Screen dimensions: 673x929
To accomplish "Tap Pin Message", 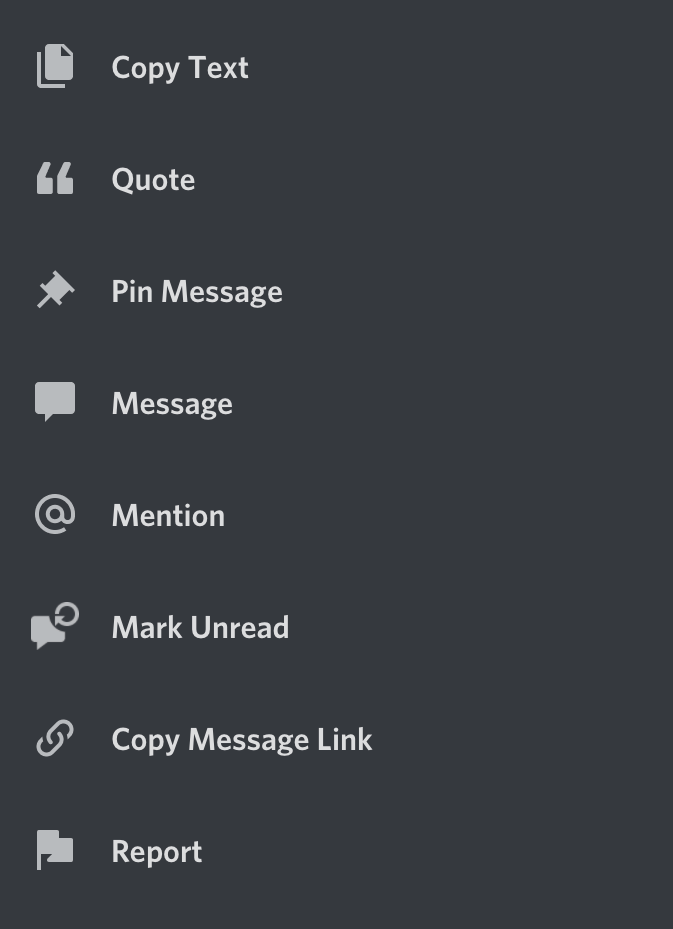I will 197,292.
